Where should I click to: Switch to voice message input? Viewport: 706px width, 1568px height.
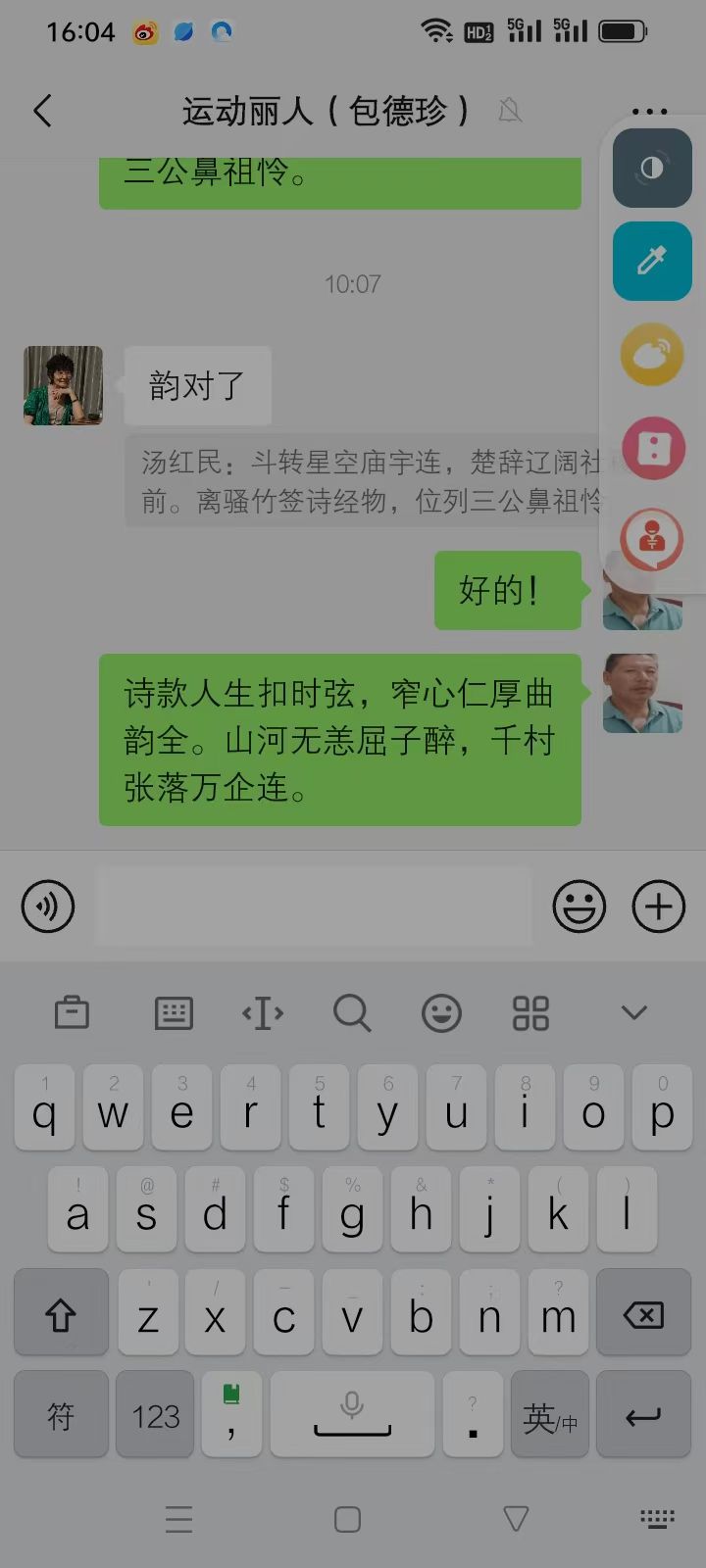coord(48,906)
